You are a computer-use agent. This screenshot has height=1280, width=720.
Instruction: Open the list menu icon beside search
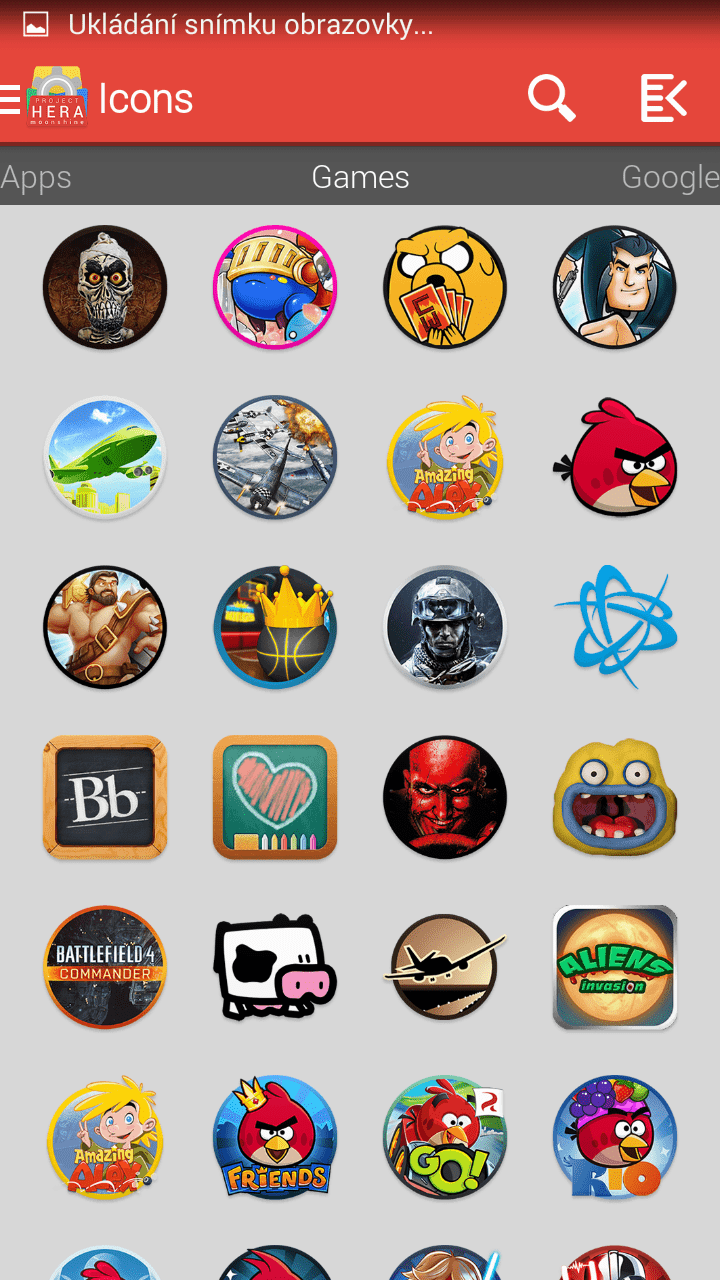point(664,98)
